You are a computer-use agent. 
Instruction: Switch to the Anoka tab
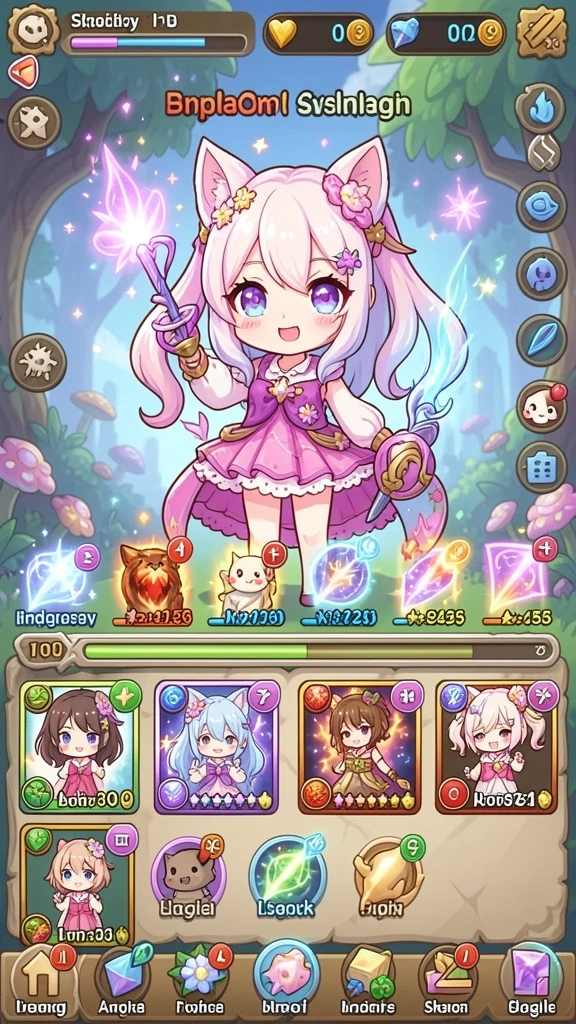click(123, 981)
